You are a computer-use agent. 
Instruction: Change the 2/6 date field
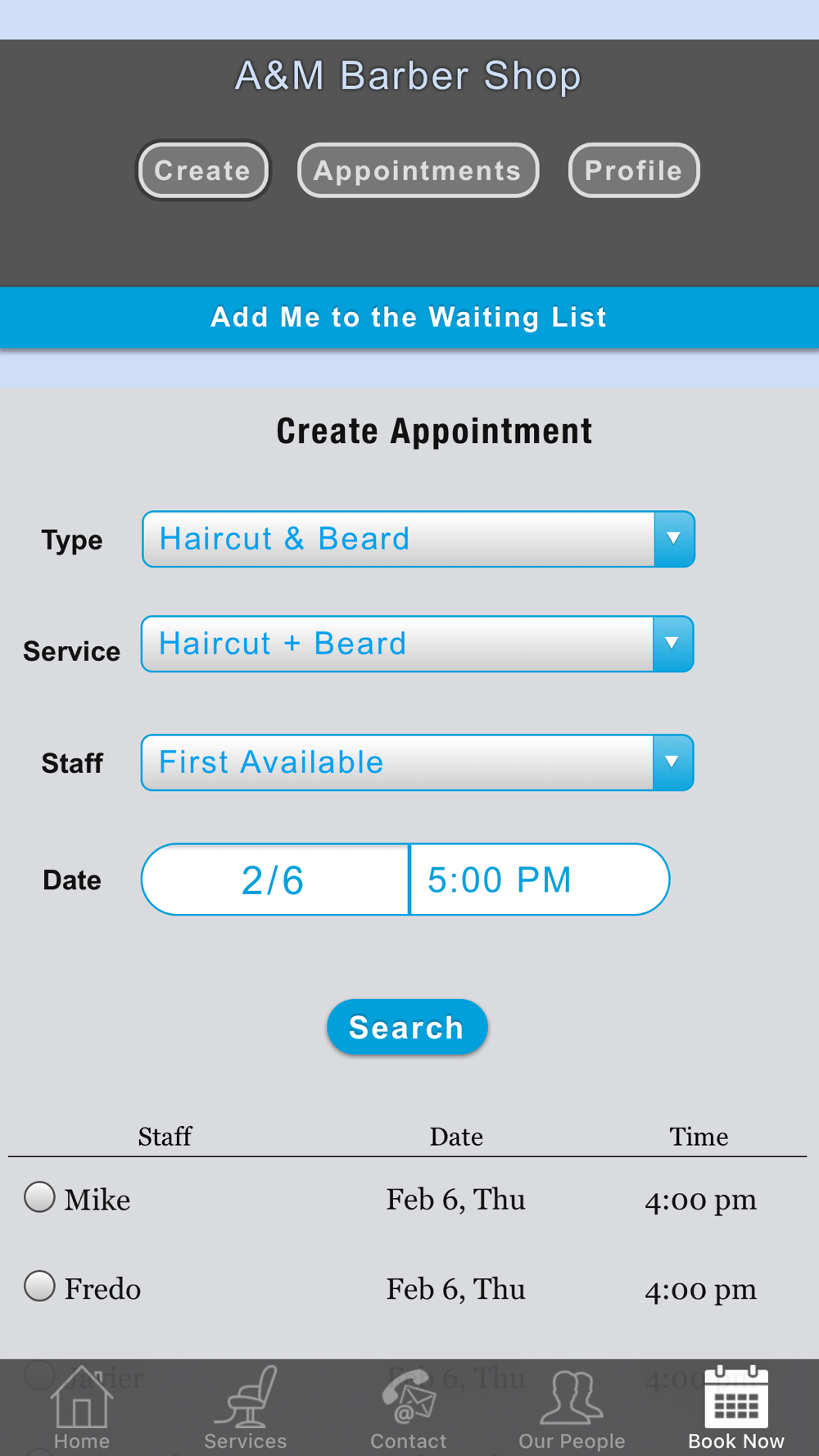(x=275, y=879)
